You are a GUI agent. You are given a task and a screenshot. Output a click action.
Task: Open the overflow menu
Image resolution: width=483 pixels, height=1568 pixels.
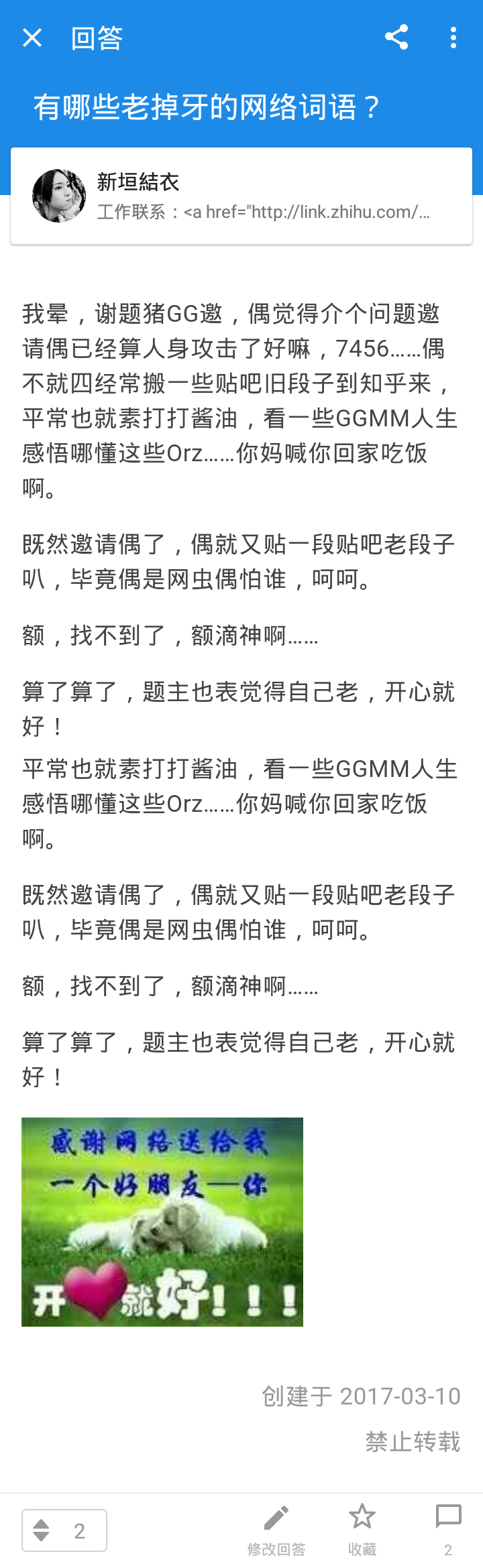453,38
